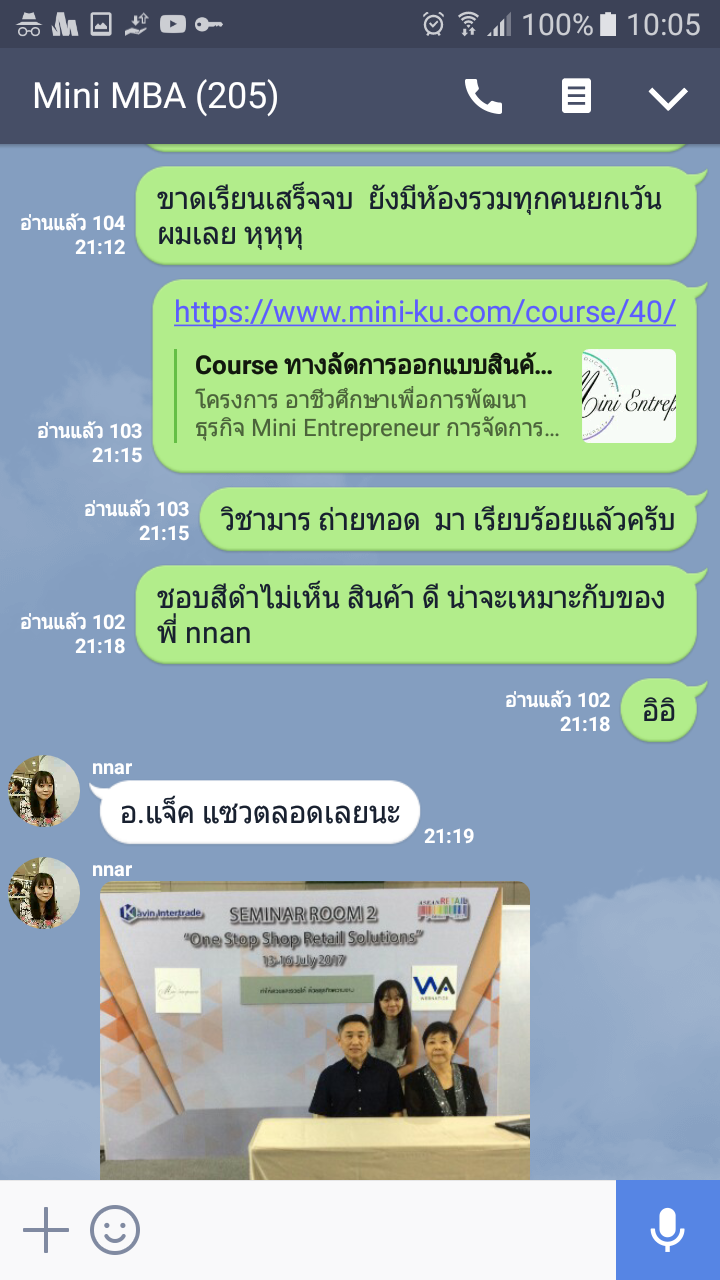Open the chat notes icon
720x1280 pixels.
point(575,97)
